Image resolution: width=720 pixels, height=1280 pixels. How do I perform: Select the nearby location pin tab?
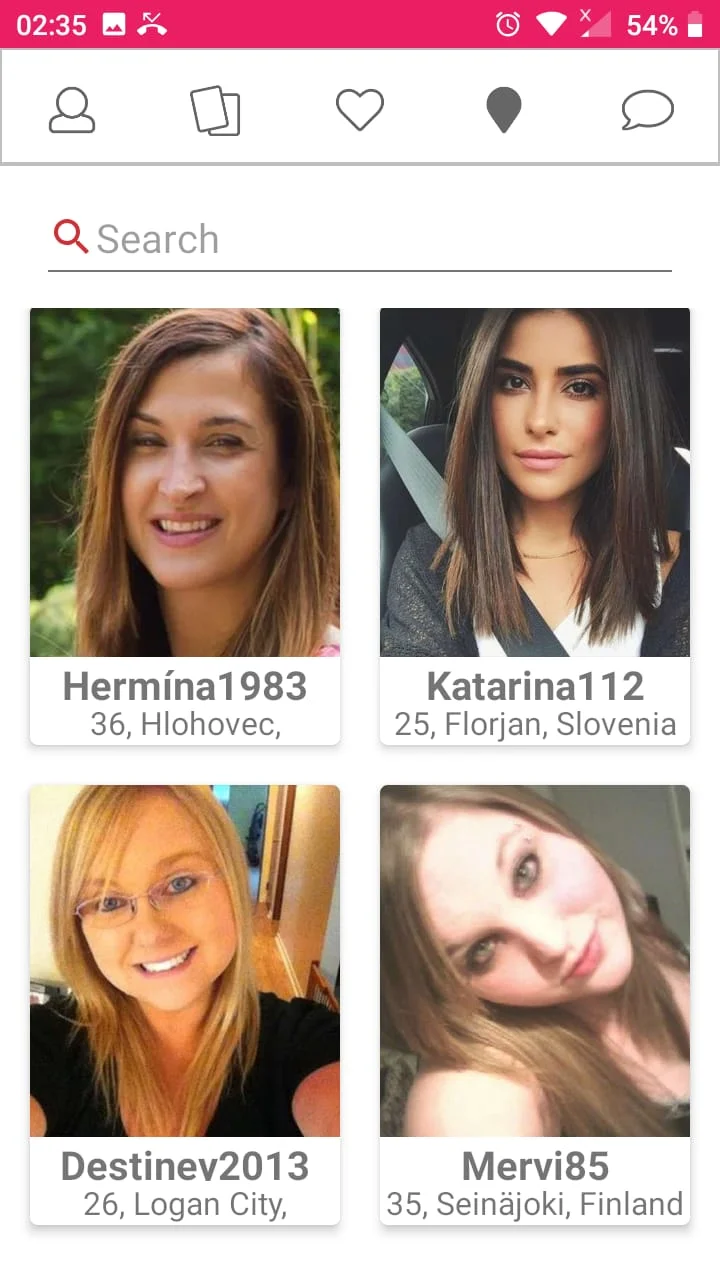pos(504,110)
